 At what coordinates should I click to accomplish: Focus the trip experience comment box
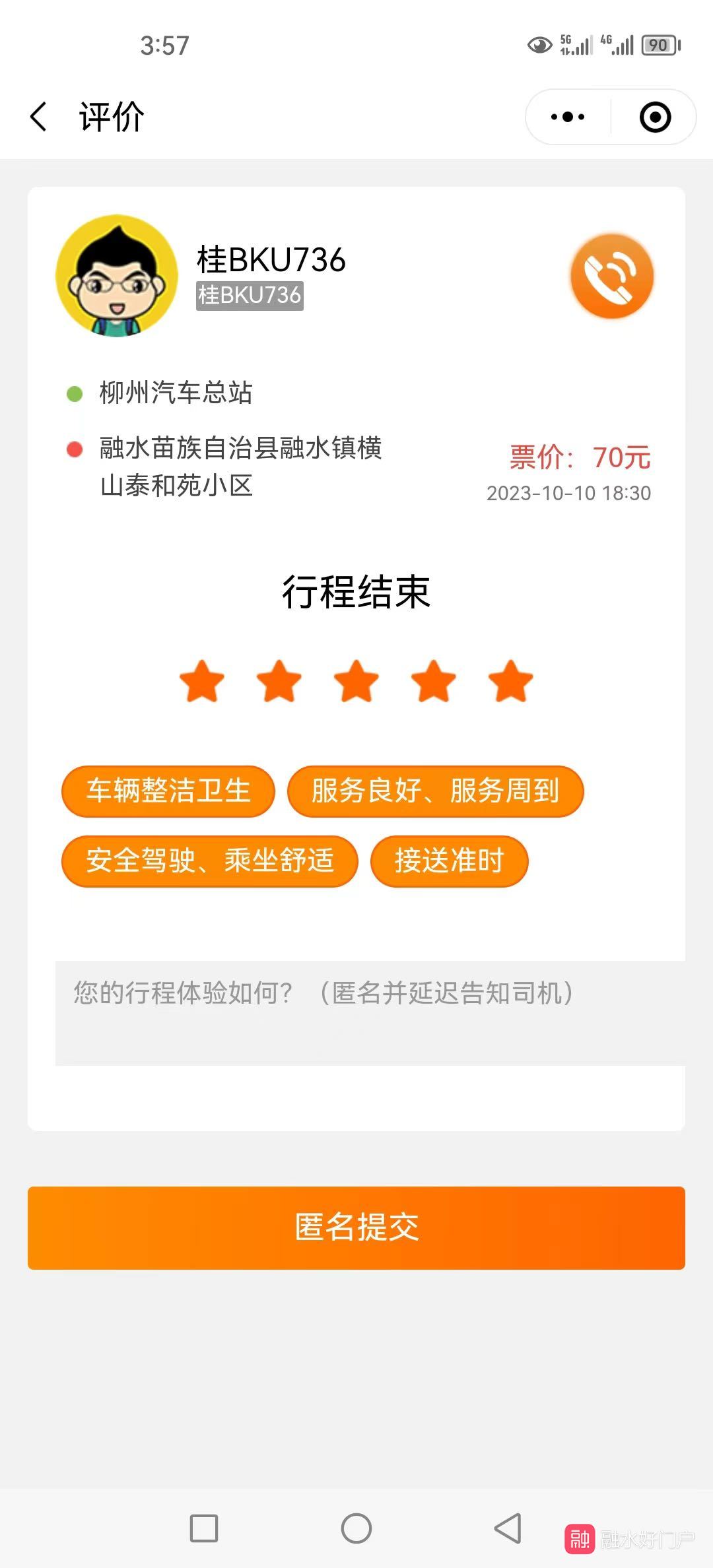[370, 1012]
